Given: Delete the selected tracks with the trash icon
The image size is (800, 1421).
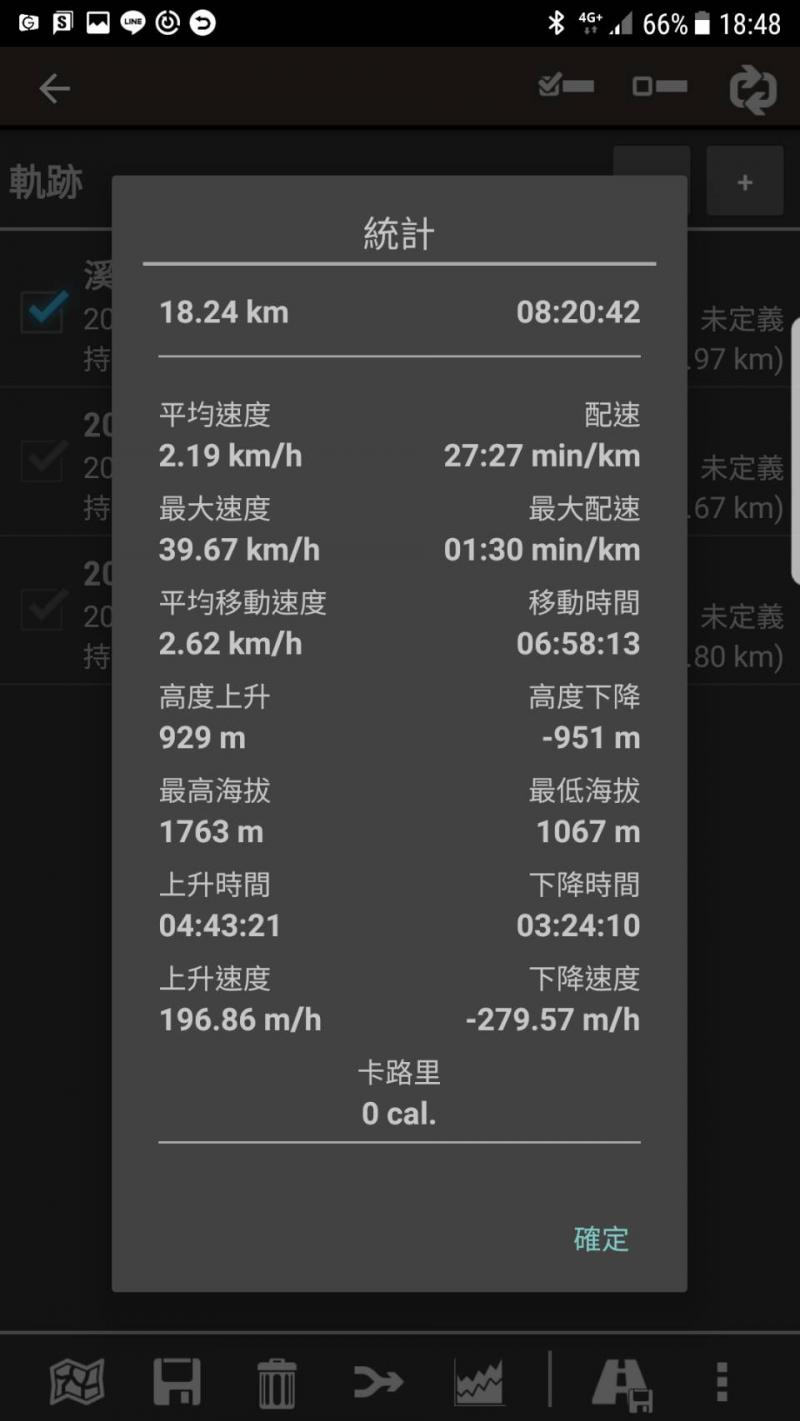Looking at the screenshot, I should [277, 1382].
